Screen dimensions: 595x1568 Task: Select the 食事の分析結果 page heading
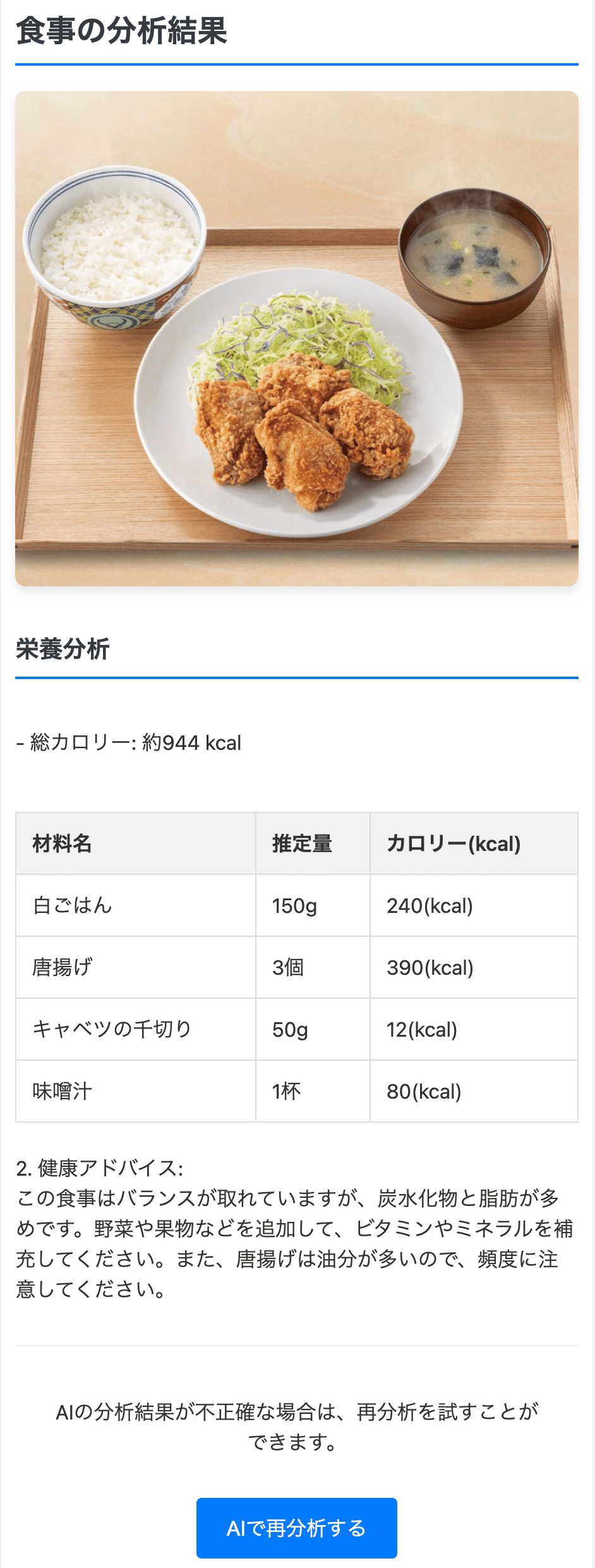coord(124,28)
